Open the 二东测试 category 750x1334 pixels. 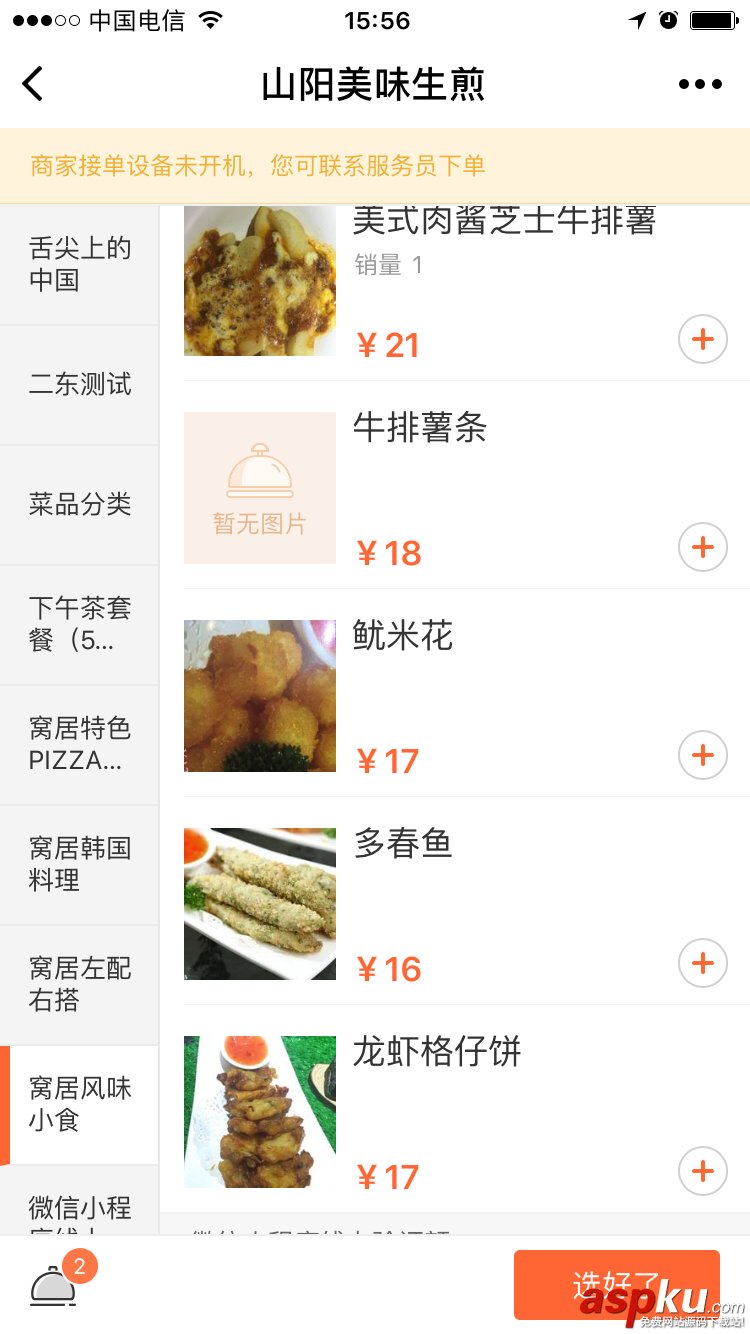tap(80, 384)
